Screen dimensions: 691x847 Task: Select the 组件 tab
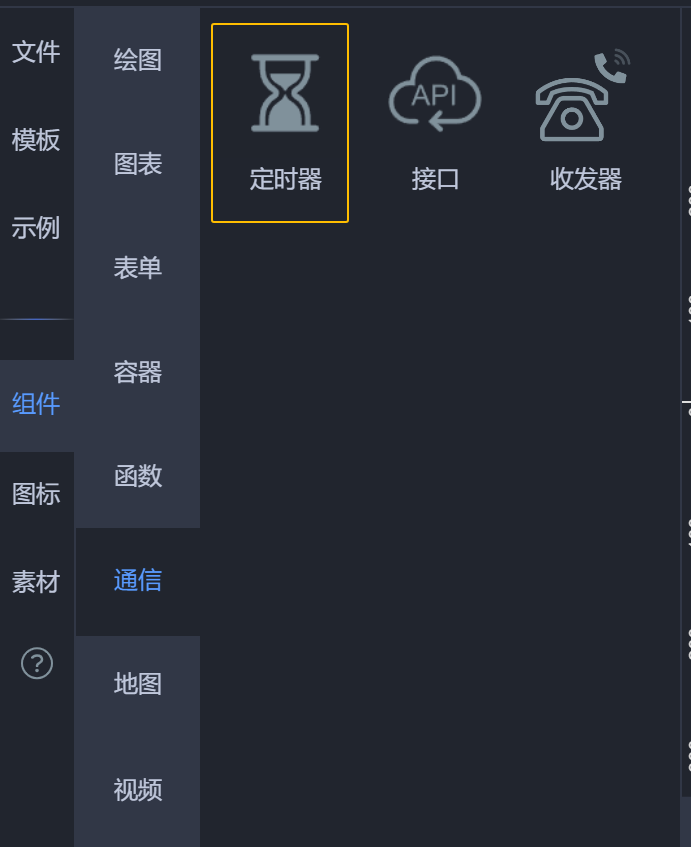coord(36,404)
